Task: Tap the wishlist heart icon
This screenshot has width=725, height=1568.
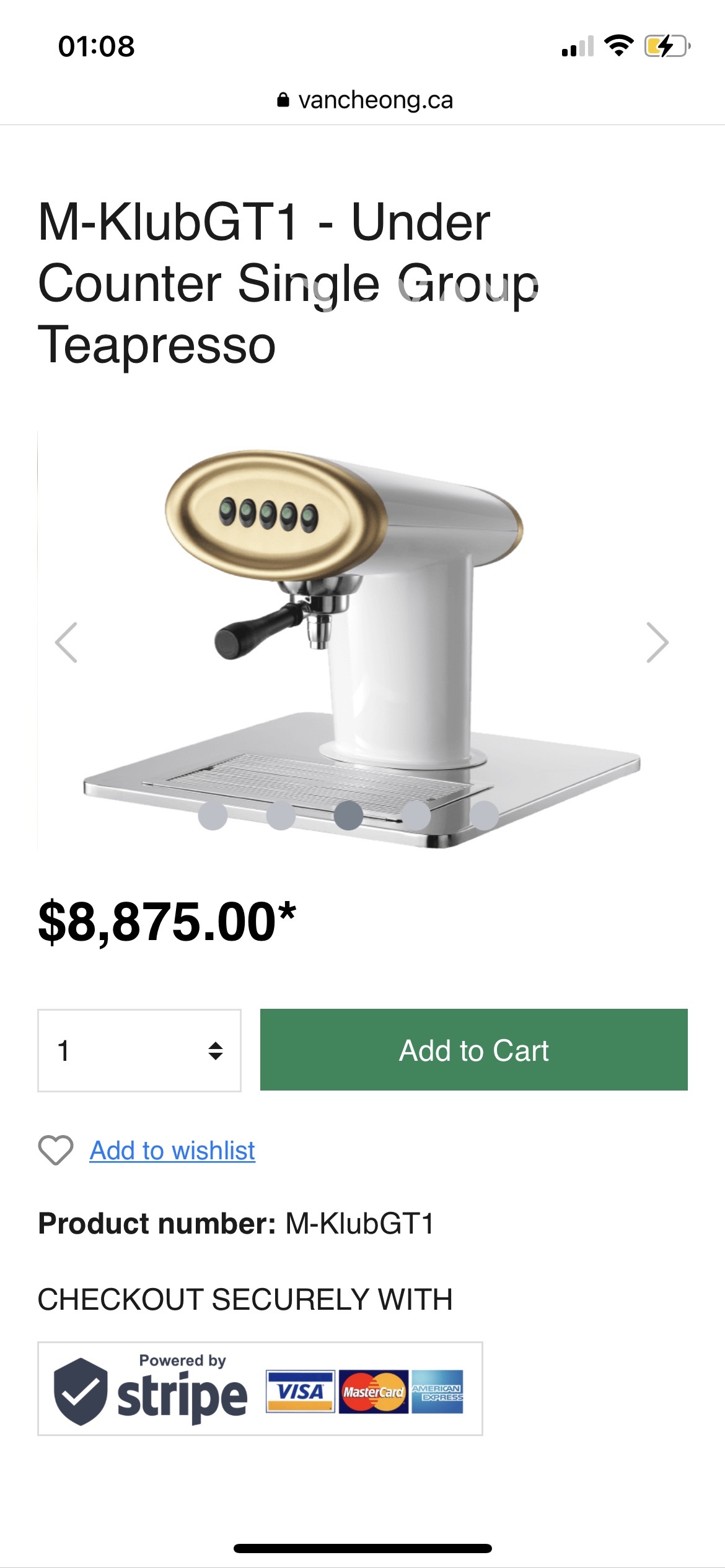Action: coord(56,1150)
